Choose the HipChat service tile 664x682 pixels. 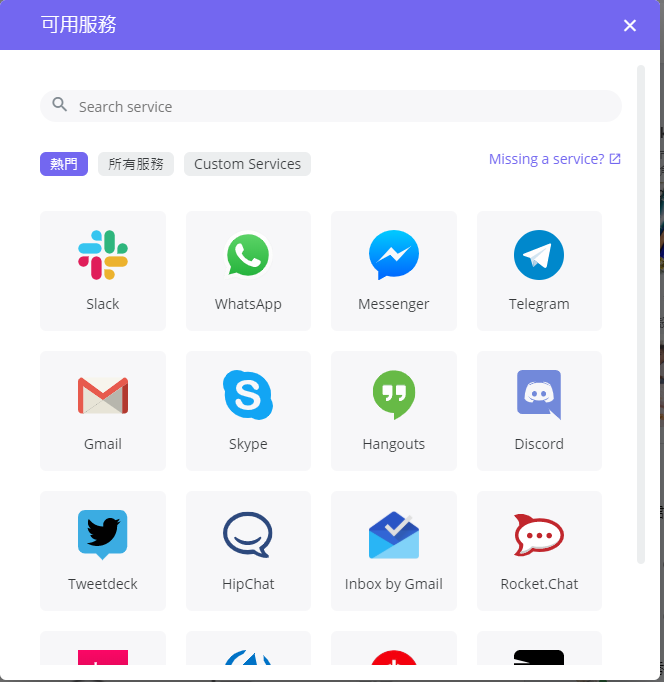[248, 550]
